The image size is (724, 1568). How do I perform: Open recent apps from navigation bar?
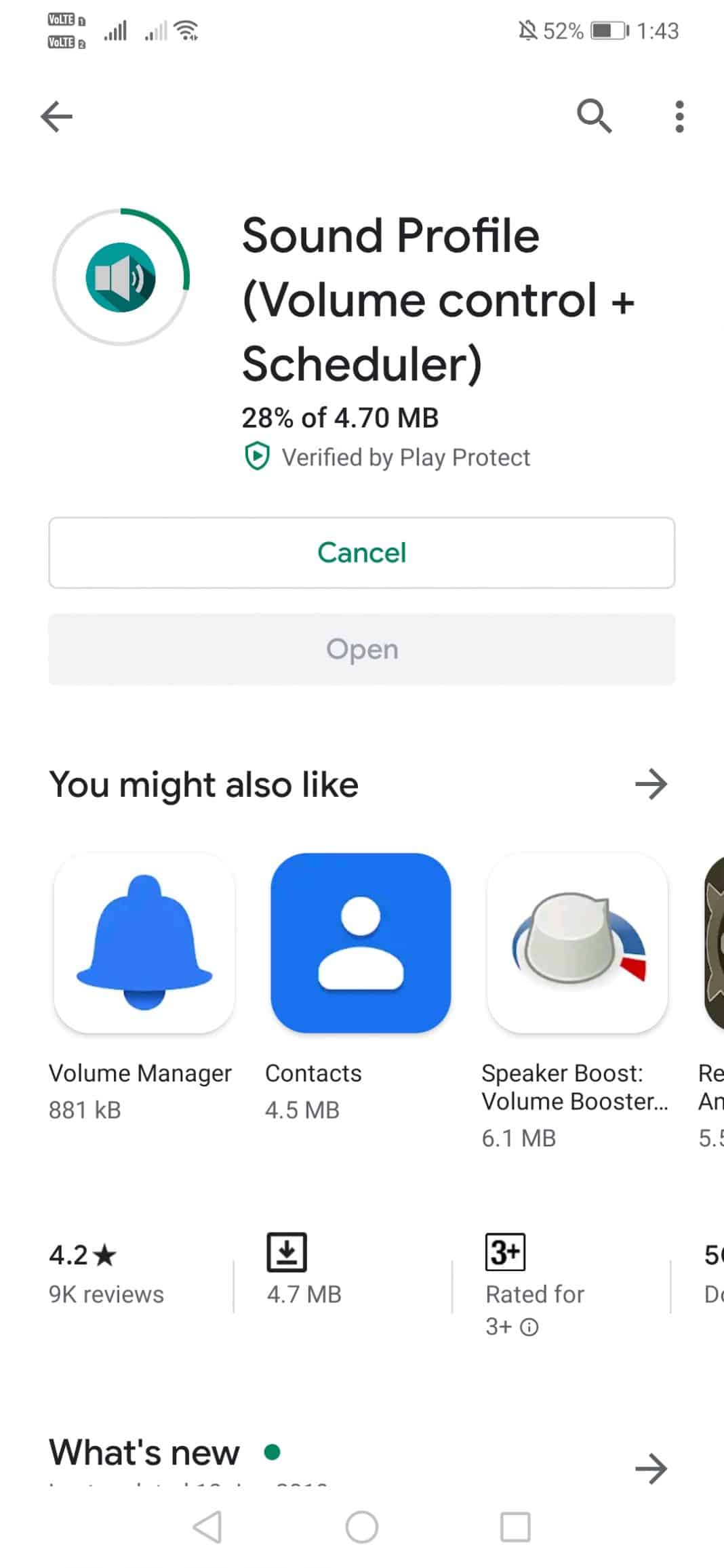[515, 1527]
